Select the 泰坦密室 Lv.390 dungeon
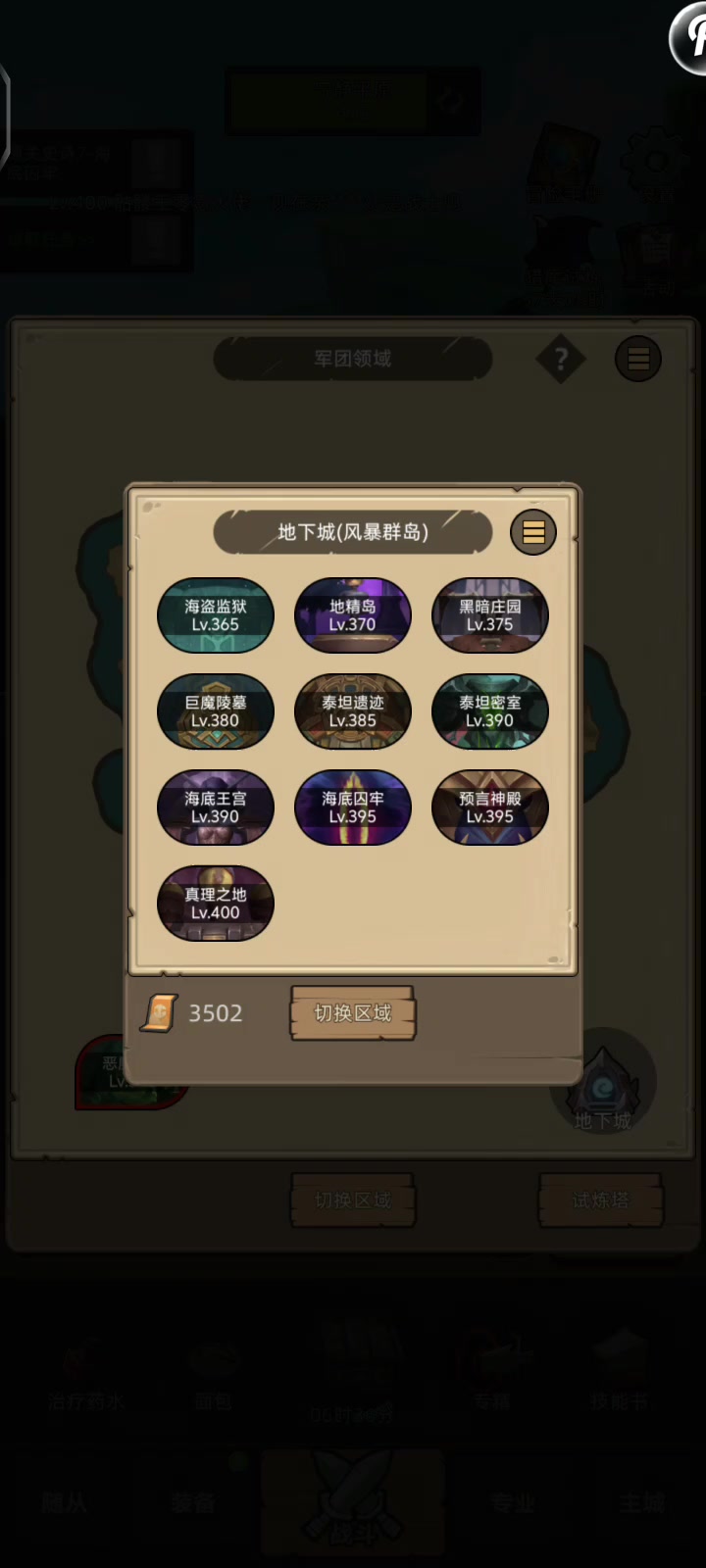This screenshot has height=1568, width=706. point(490,711)
